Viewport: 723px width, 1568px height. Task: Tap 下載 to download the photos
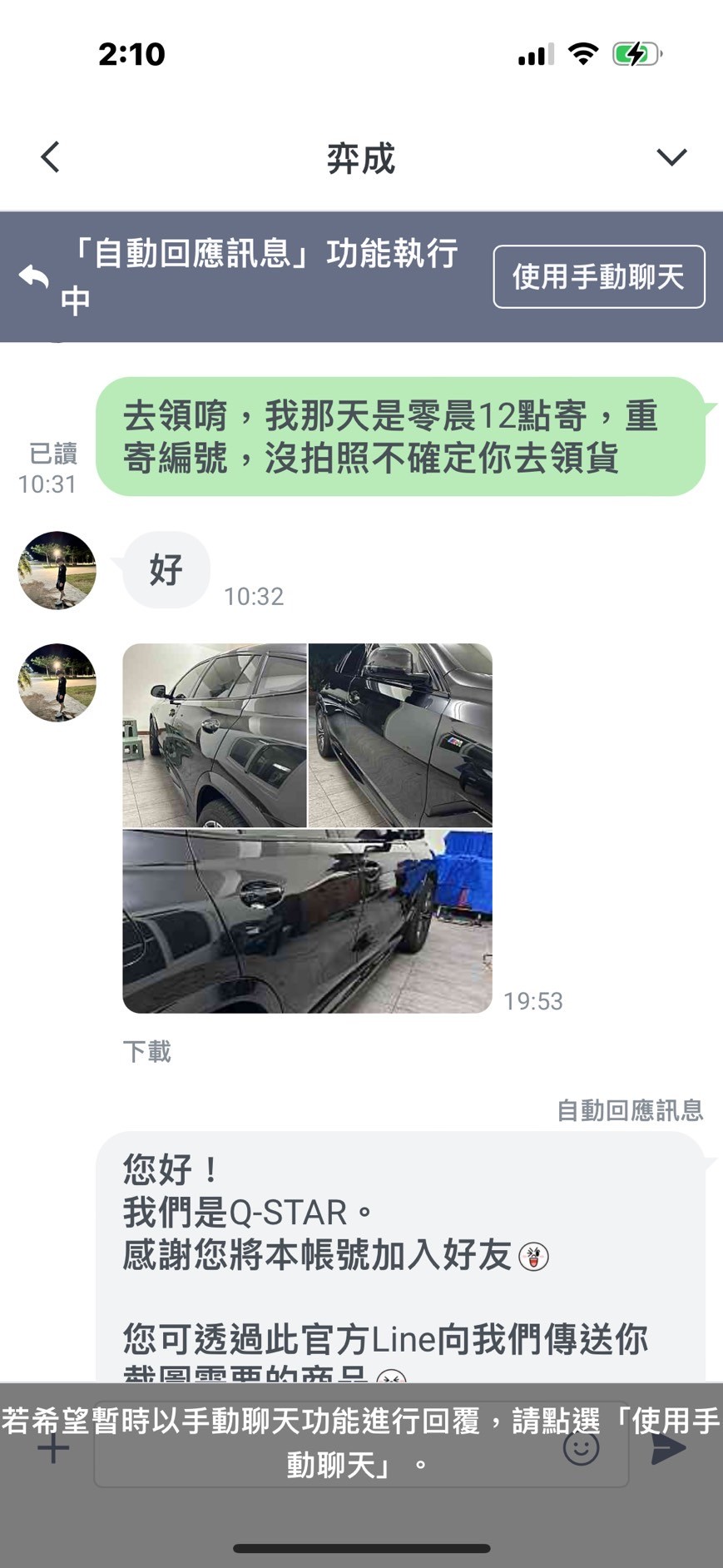point(146,1051)
